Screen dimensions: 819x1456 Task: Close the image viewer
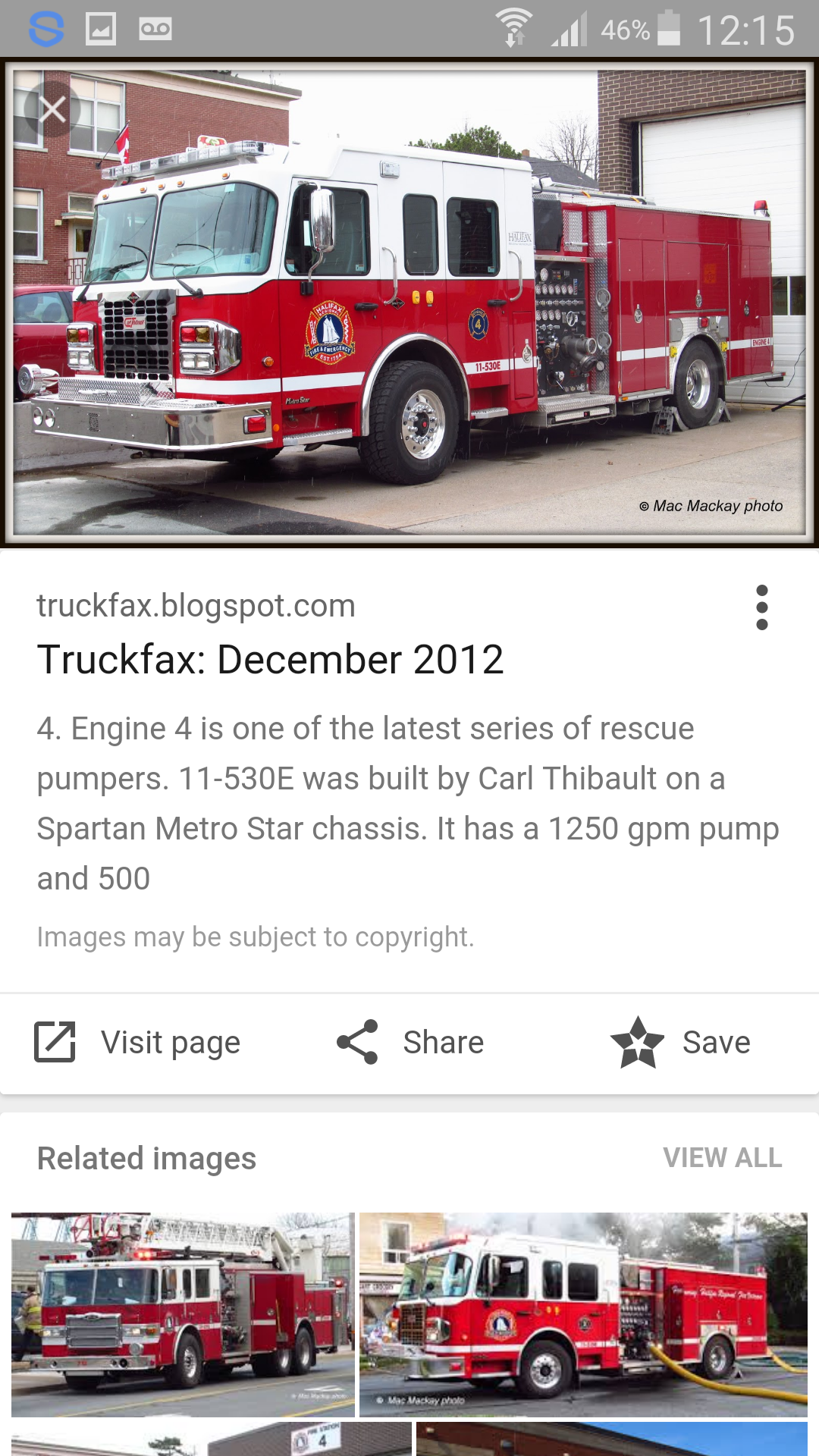click(x=52, y=110)
